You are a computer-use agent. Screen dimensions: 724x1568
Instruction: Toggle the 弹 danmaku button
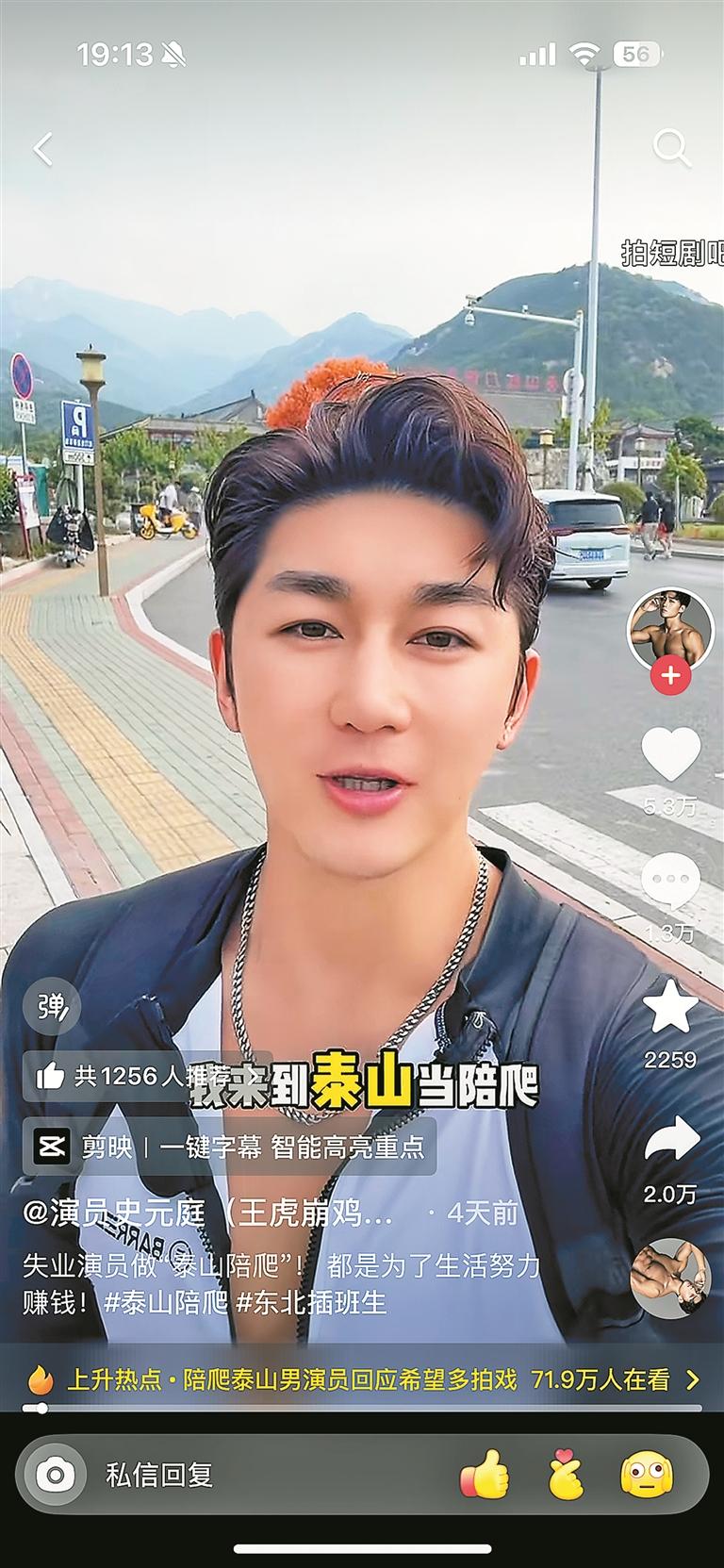(x=53, y=1008)
